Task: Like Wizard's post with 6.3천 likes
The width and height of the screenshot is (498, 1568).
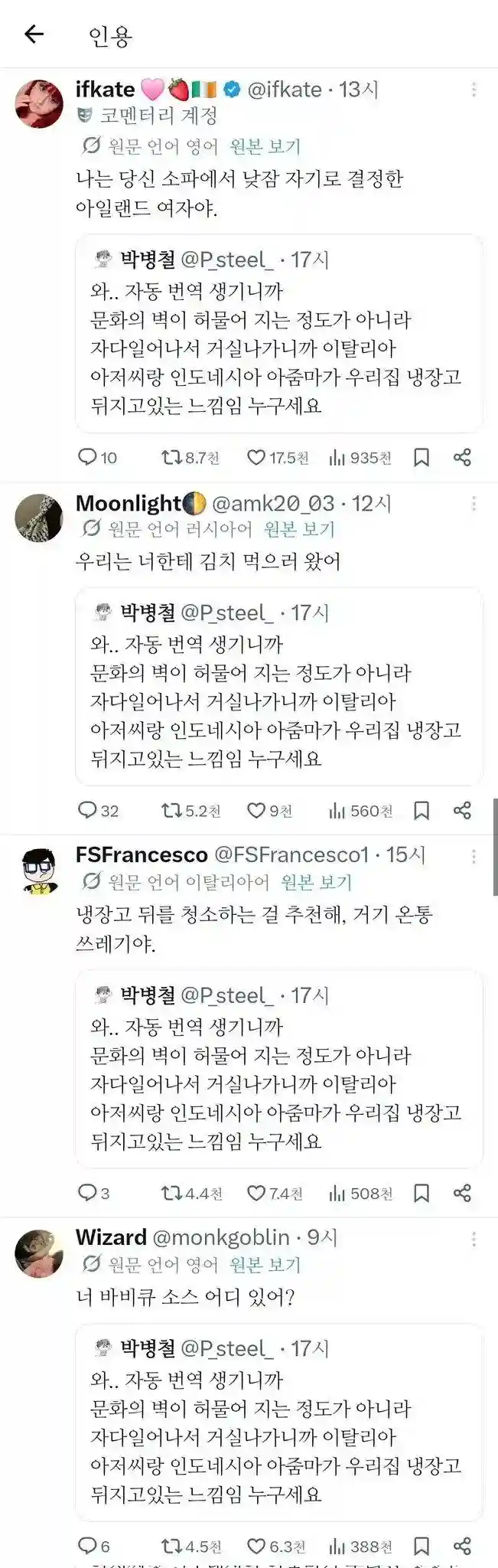Action: coord(256,1546)
